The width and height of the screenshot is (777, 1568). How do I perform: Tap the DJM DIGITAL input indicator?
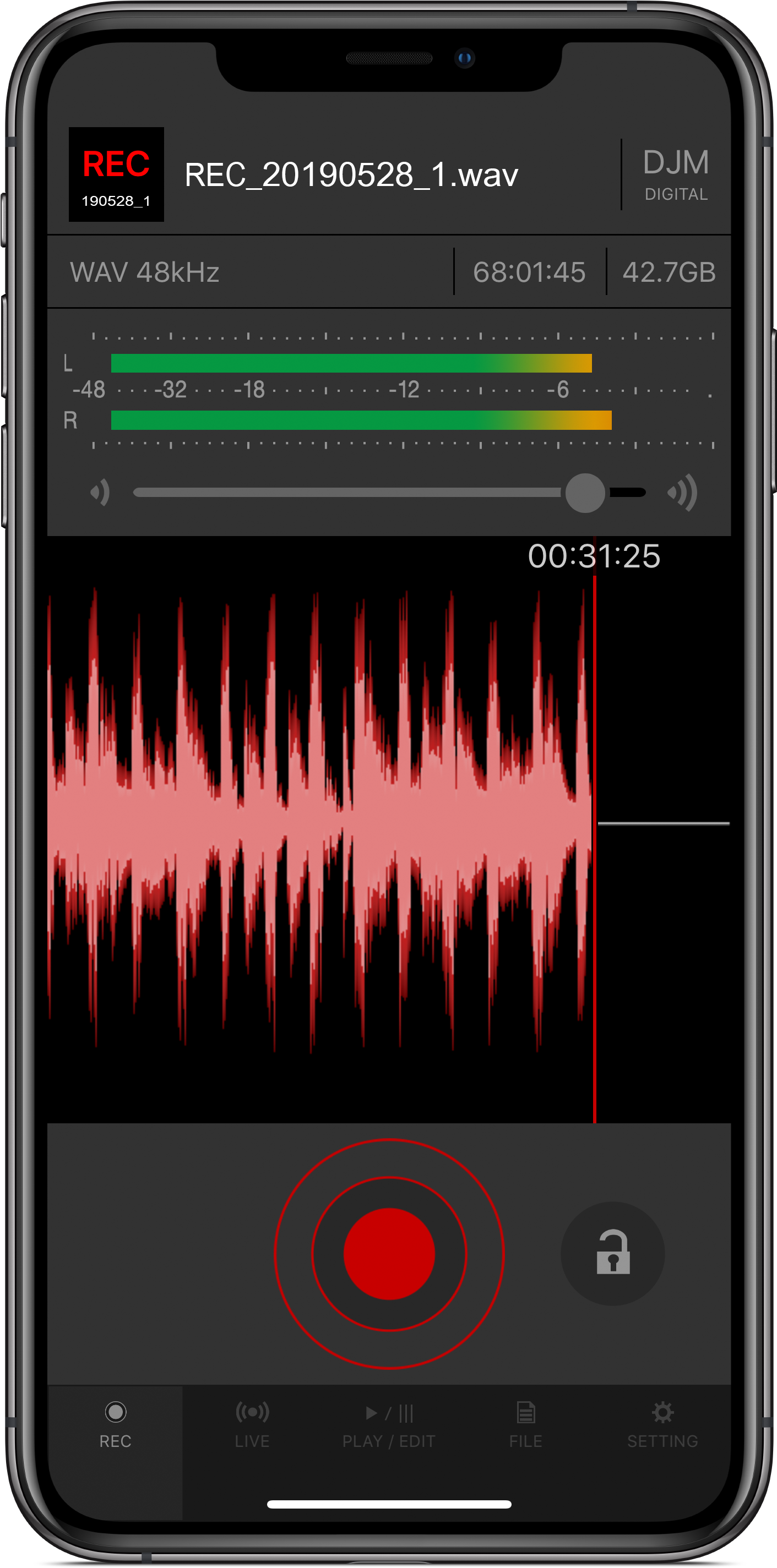[x=676, y=174]
